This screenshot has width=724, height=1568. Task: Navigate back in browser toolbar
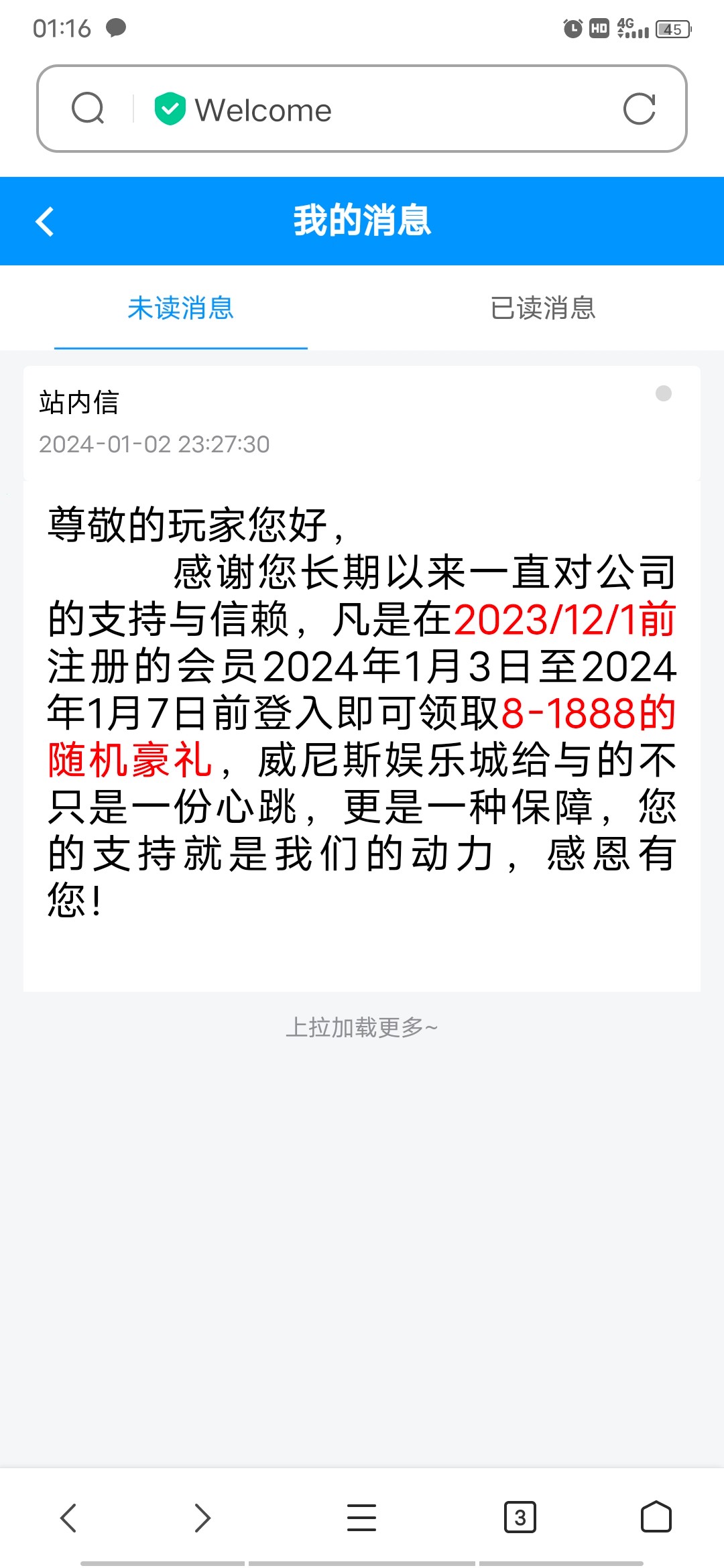coord(68,1517)
